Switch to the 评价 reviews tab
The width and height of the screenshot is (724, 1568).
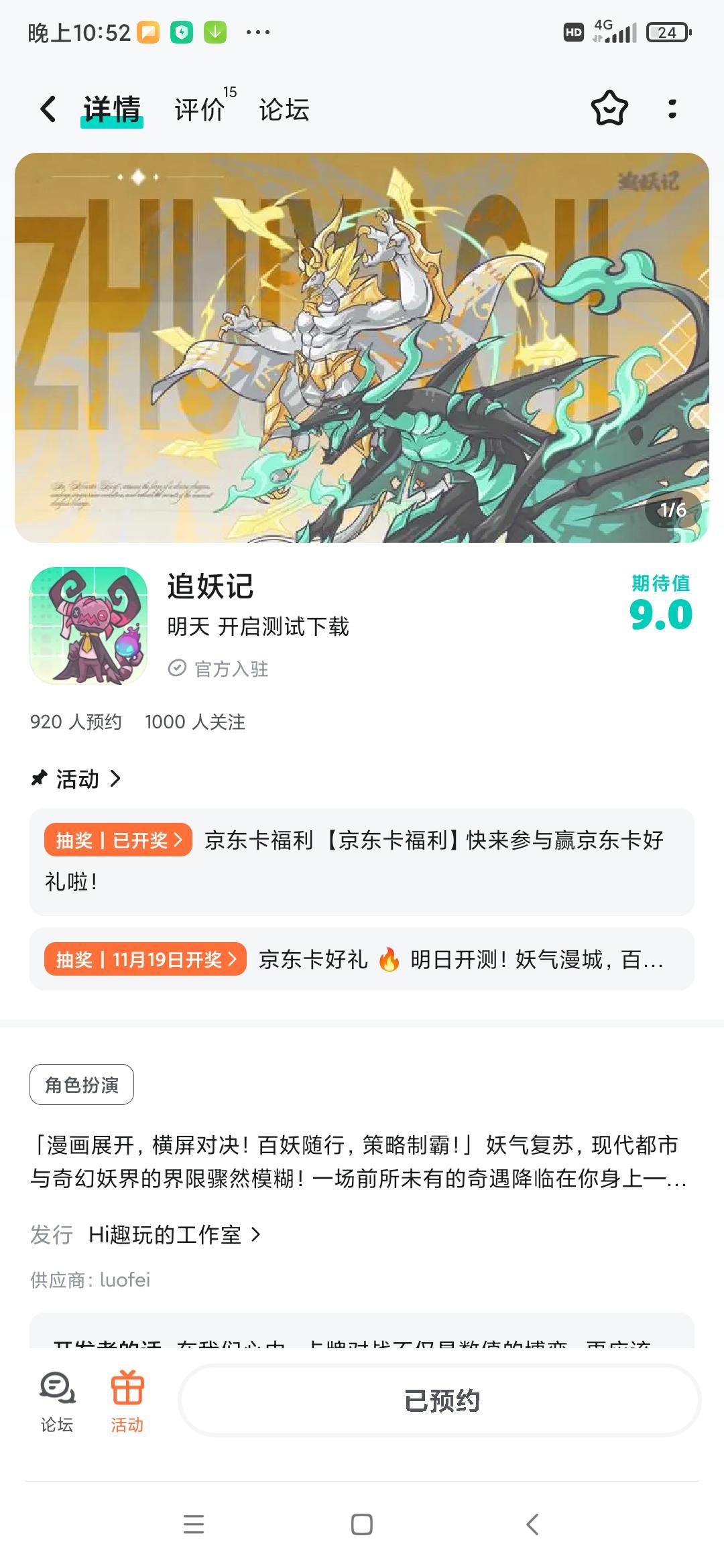click(198, 109)
